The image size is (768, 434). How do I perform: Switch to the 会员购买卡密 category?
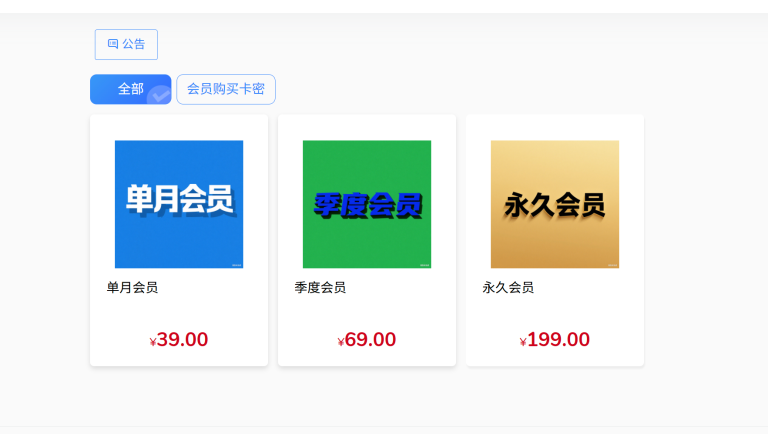226,89
